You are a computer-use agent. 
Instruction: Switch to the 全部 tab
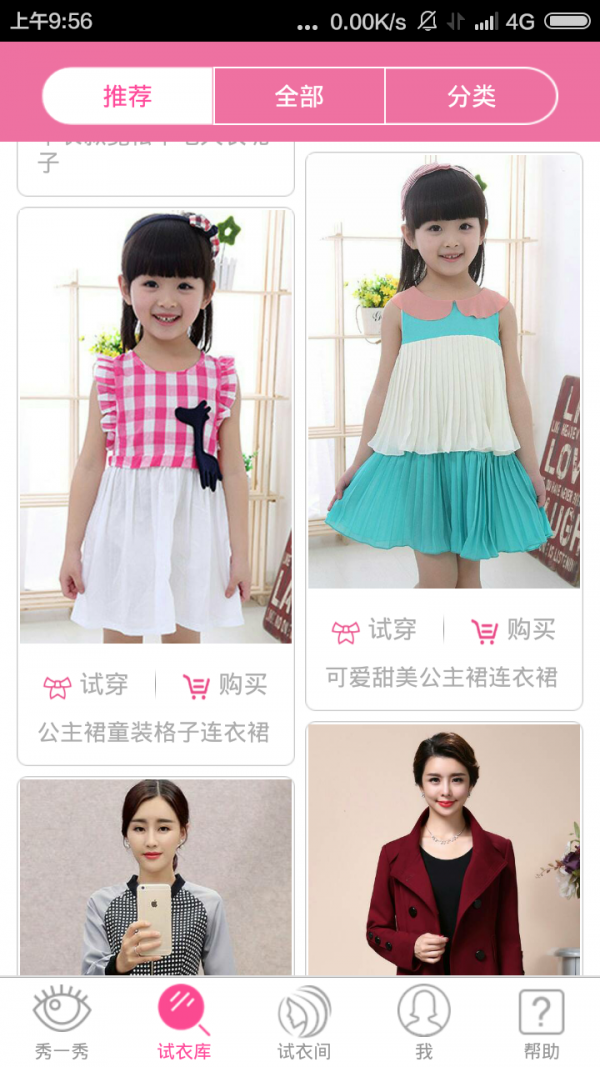pyautogui.click(x=299, y=96)
